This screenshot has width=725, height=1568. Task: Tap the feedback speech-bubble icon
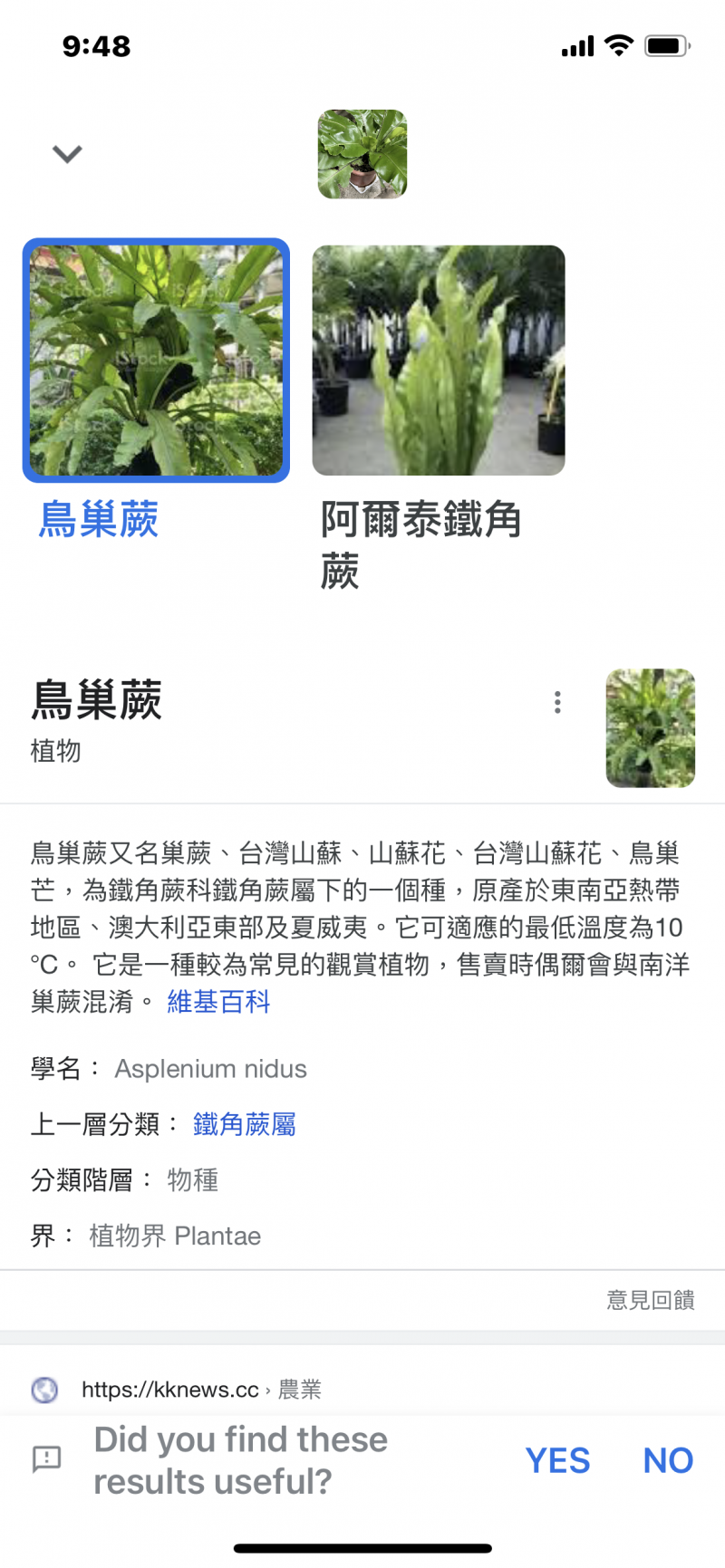[x=46, y=1457]
